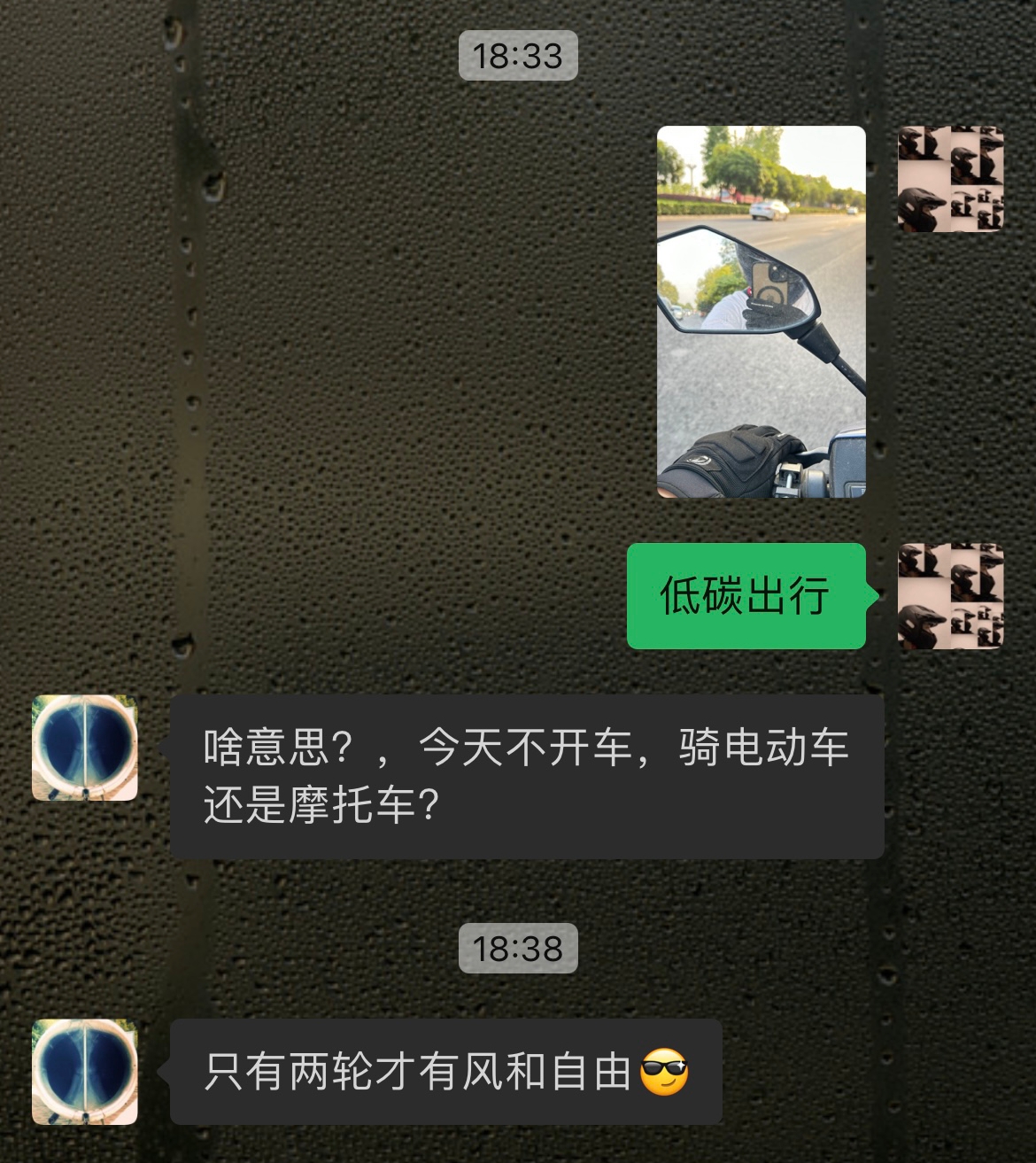
Task: Tap the helmet avatar beside the photo message
Action: (950, 179)
